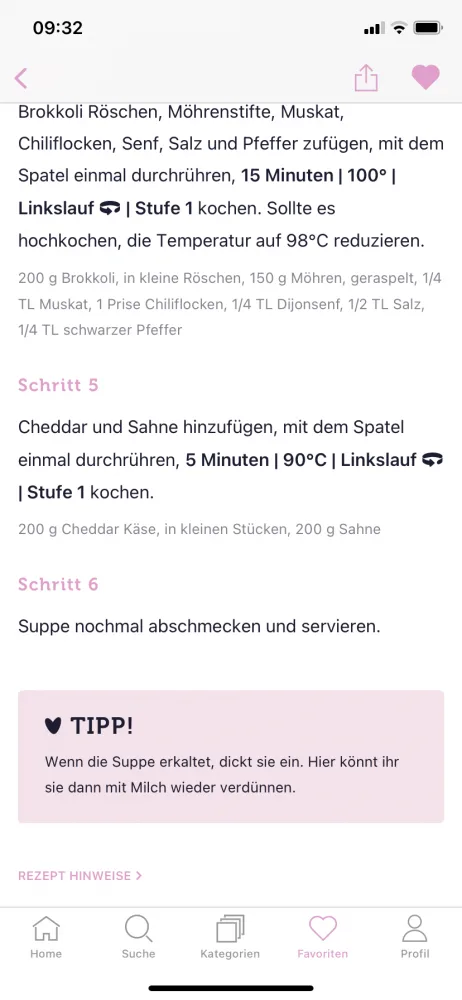462x1000 pixels.
Task: Share this recipe
Action: pos(366,78)
